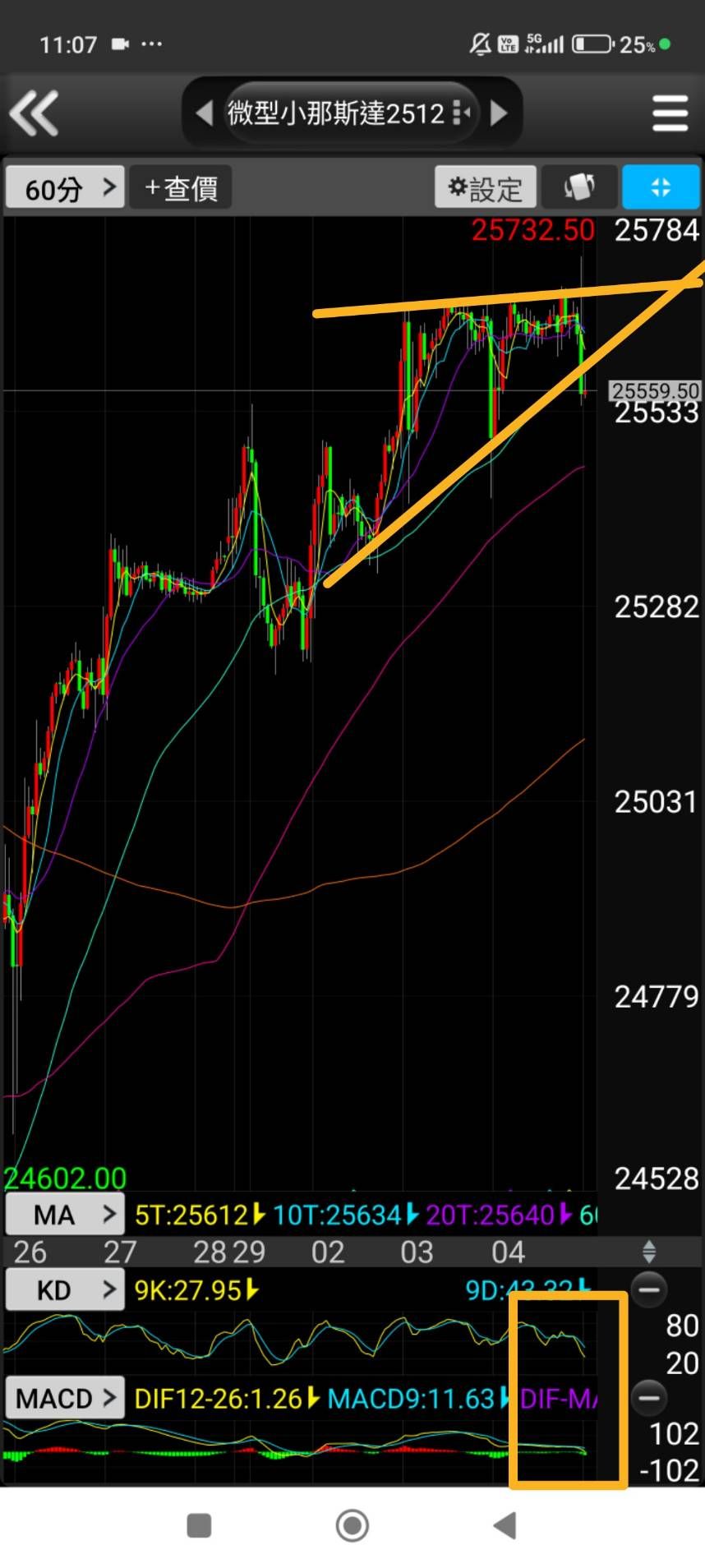Image resolution: width=705 pixels, height=1568 pixels.
Task: Rotate the chart to landscape
Action: 579,187
